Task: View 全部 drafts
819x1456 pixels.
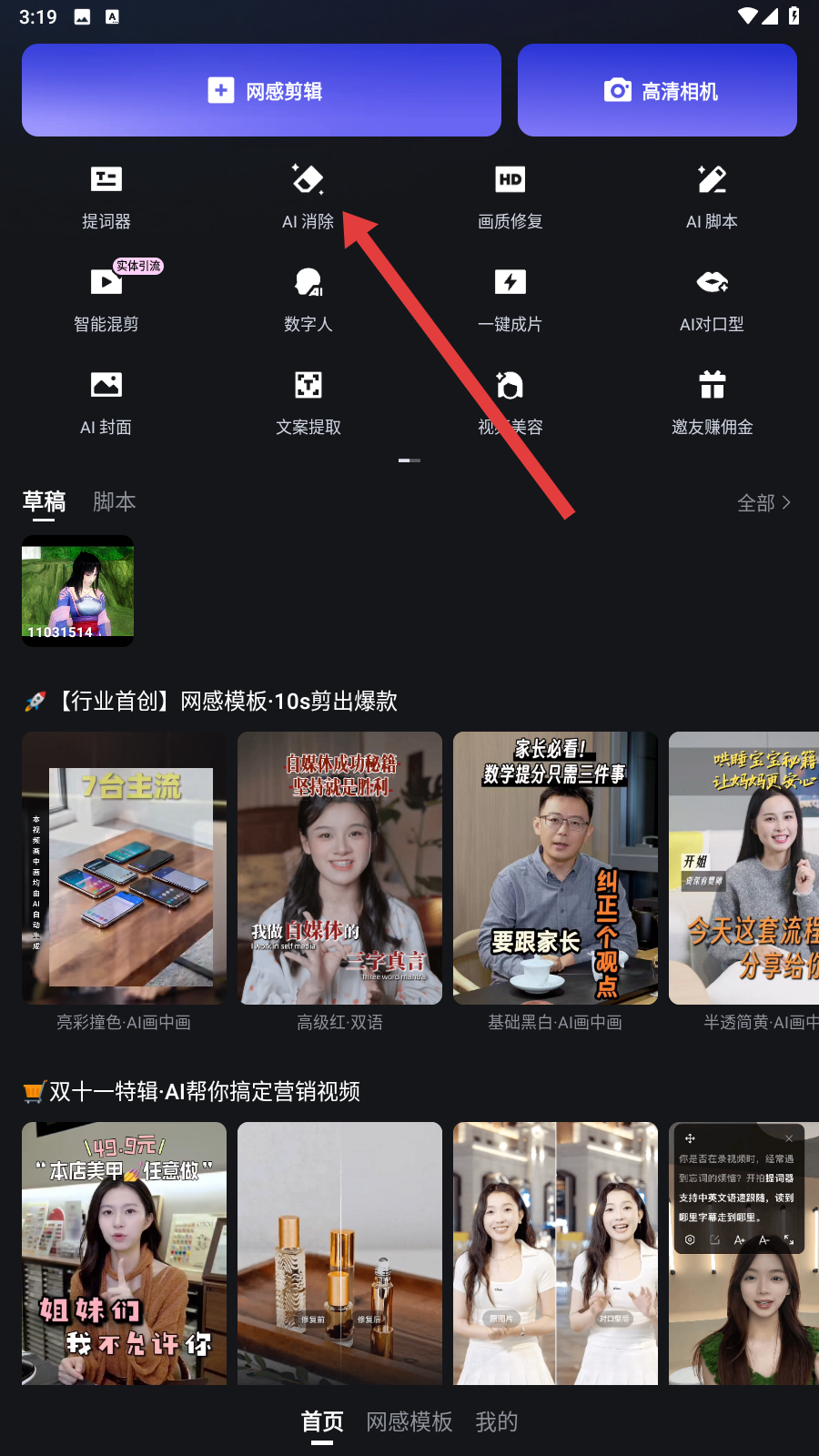Action: point(763,502)
